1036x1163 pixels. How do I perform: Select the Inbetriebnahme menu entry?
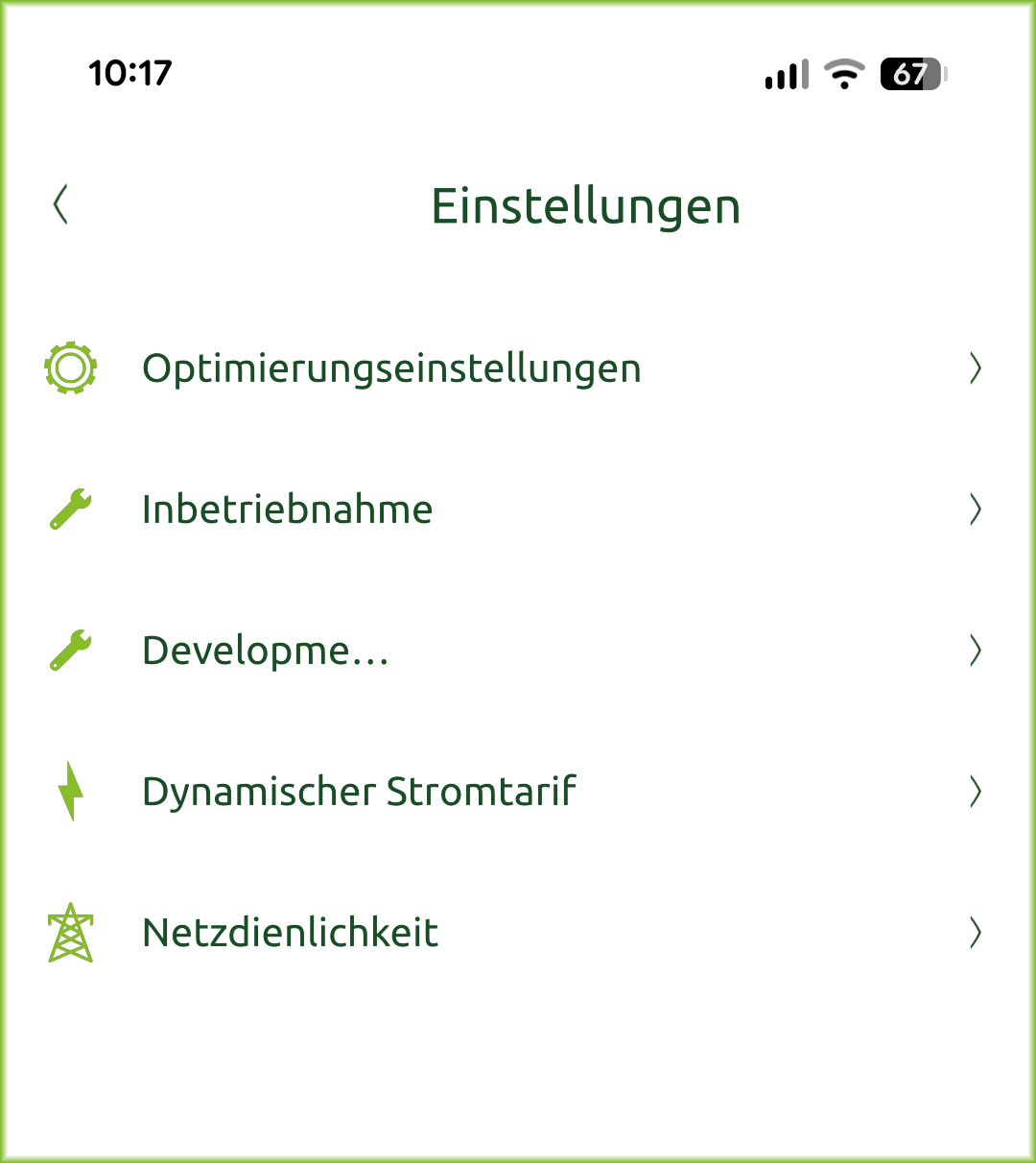287,510
